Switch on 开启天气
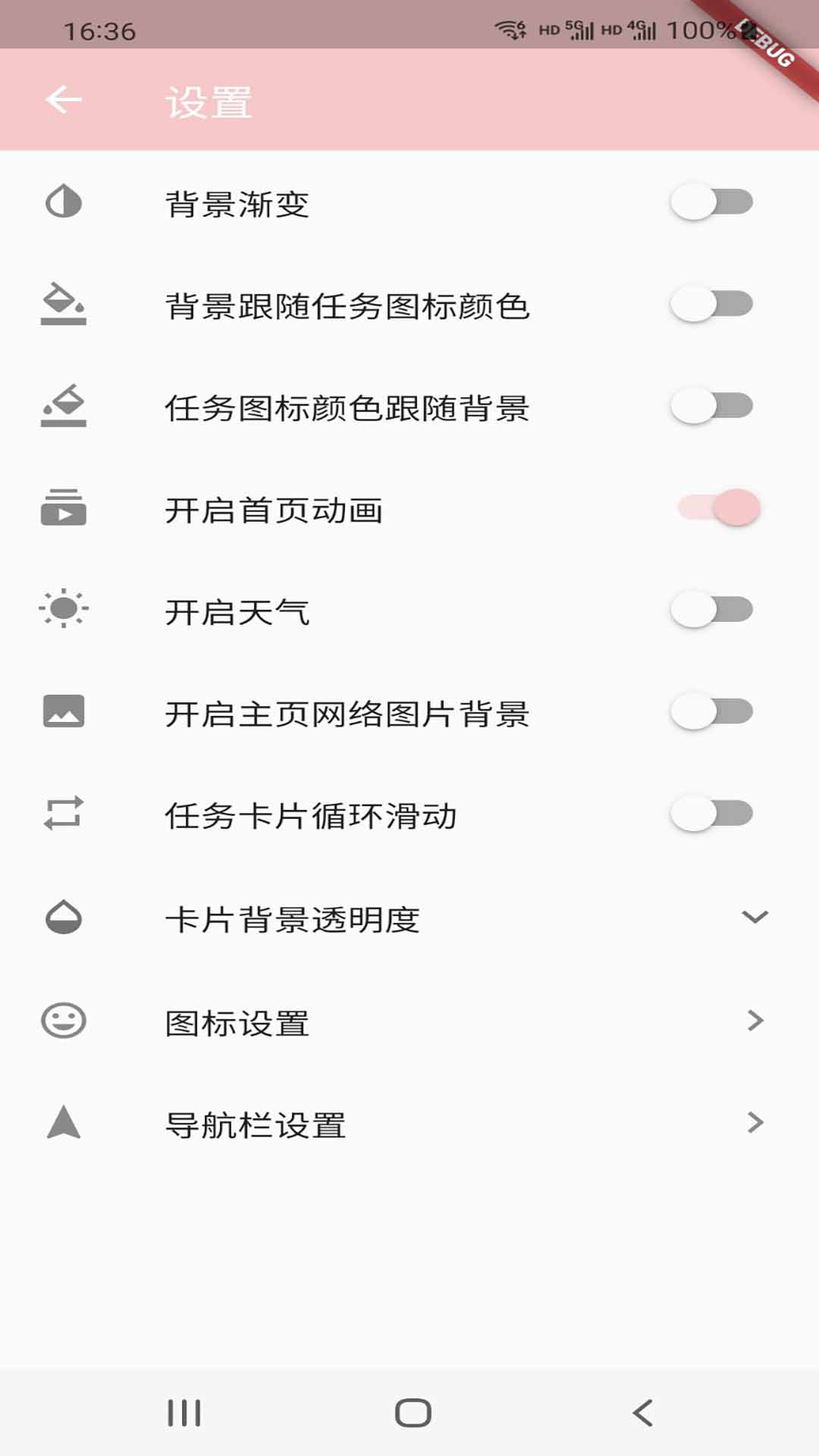Screen dimensions: 819x1456 tap(711, 610)
